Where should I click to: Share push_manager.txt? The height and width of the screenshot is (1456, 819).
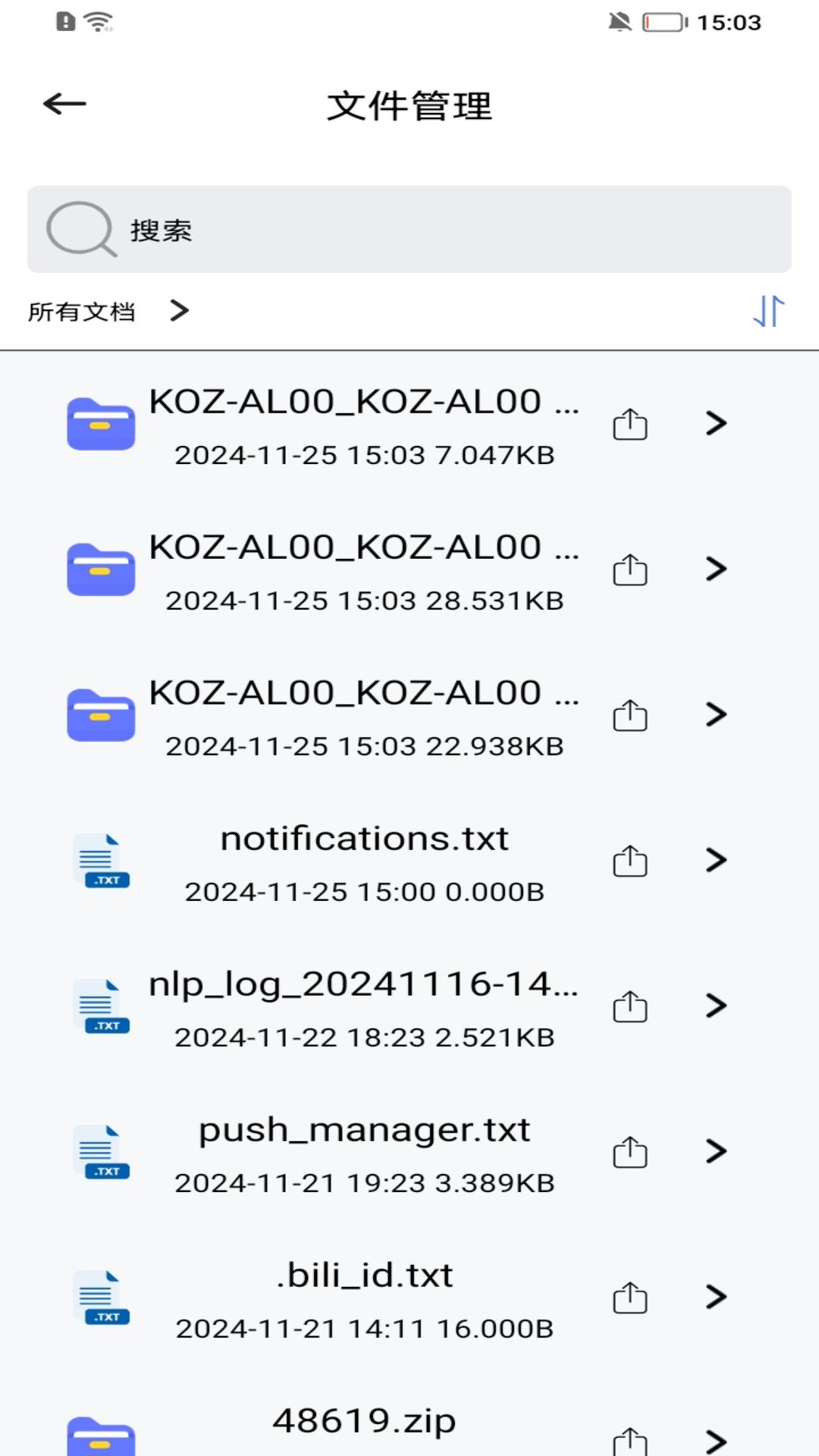[x=629, y=1152]
